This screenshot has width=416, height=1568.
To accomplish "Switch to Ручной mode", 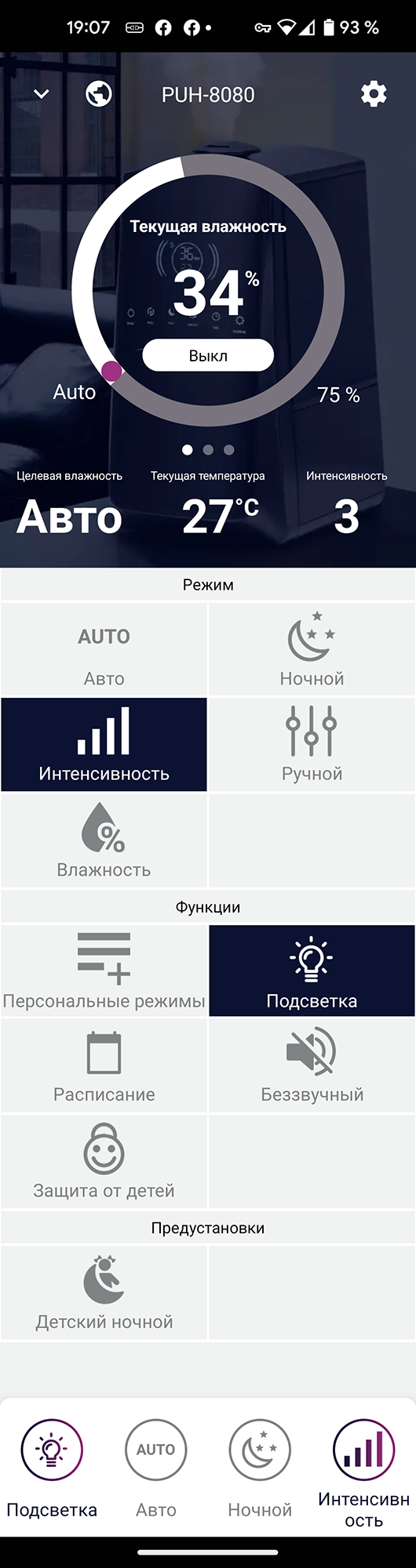I will pyautogui.click(x=312, y=744).
